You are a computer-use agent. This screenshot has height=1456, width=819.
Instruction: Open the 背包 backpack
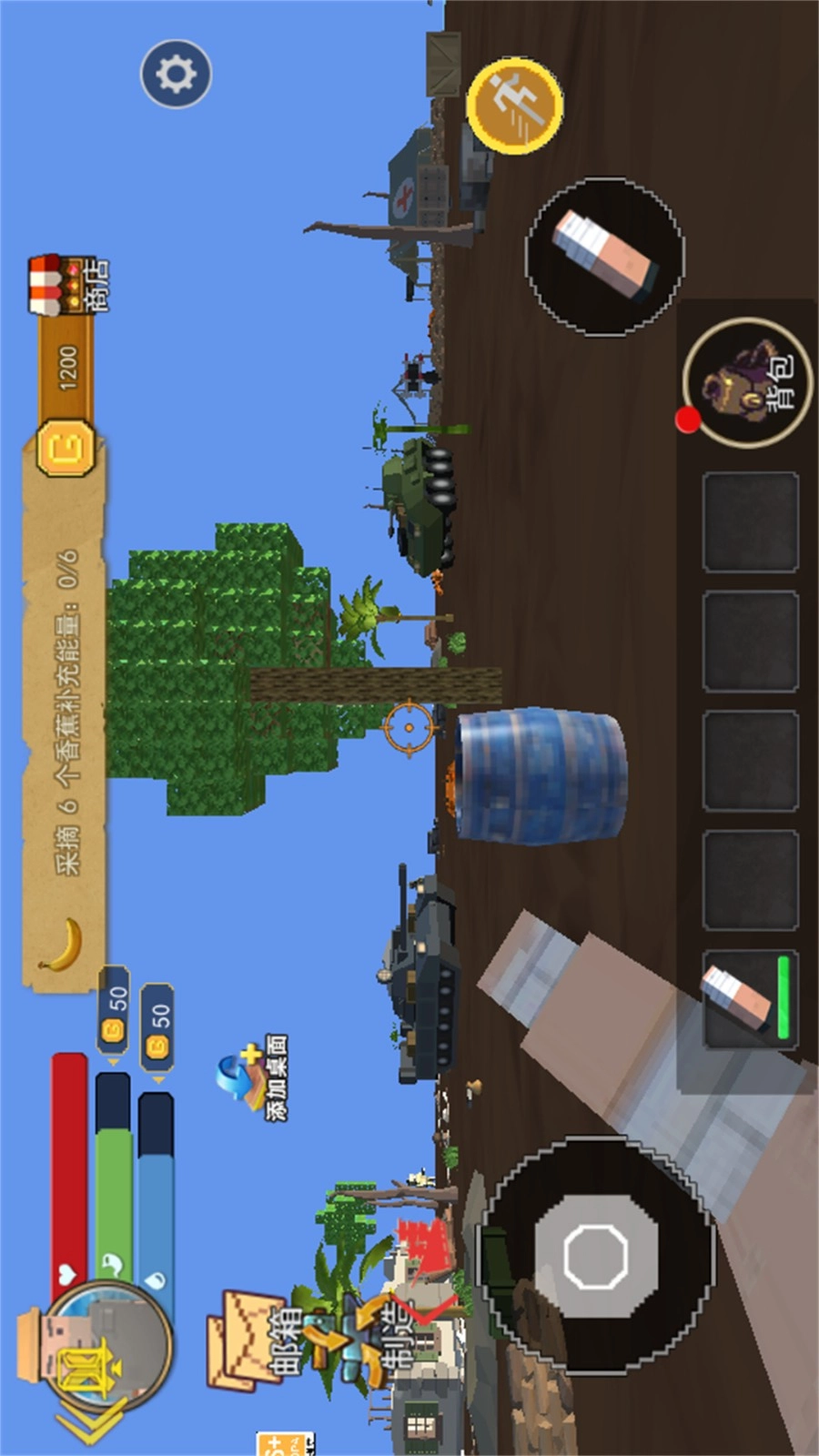tap(748, 382)
